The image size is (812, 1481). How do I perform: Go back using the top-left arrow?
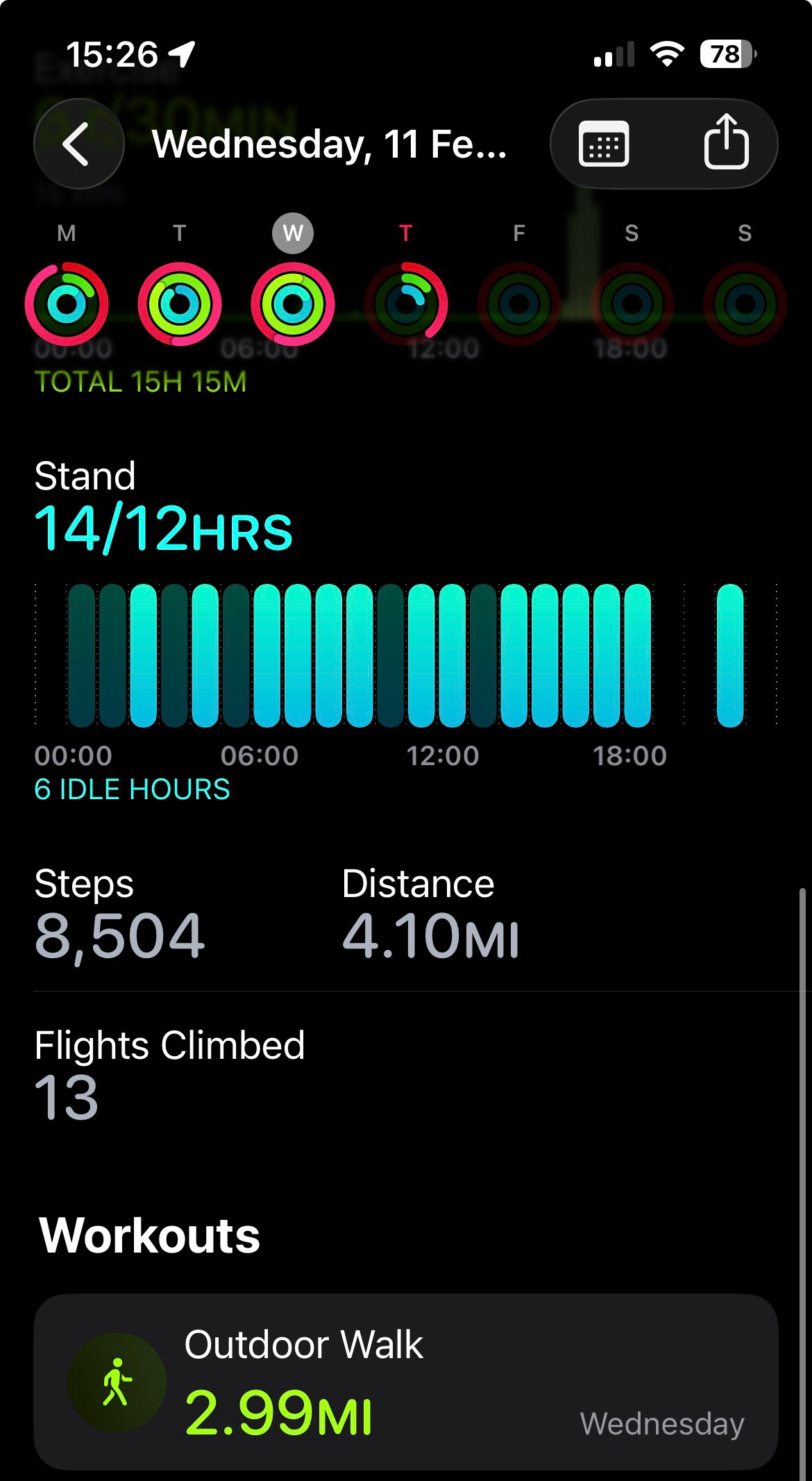point(78,144)
